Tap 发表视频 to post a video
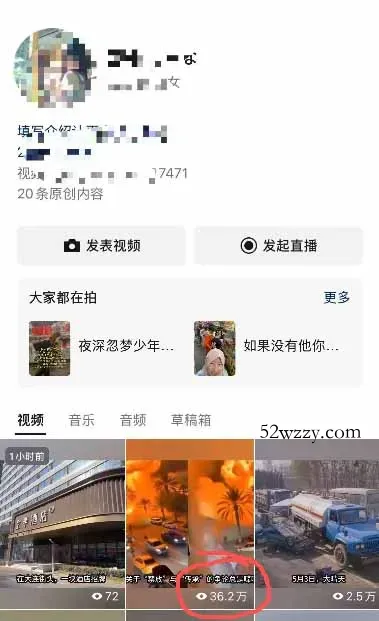This screenshot has height=621, width=379. (101, 246)
